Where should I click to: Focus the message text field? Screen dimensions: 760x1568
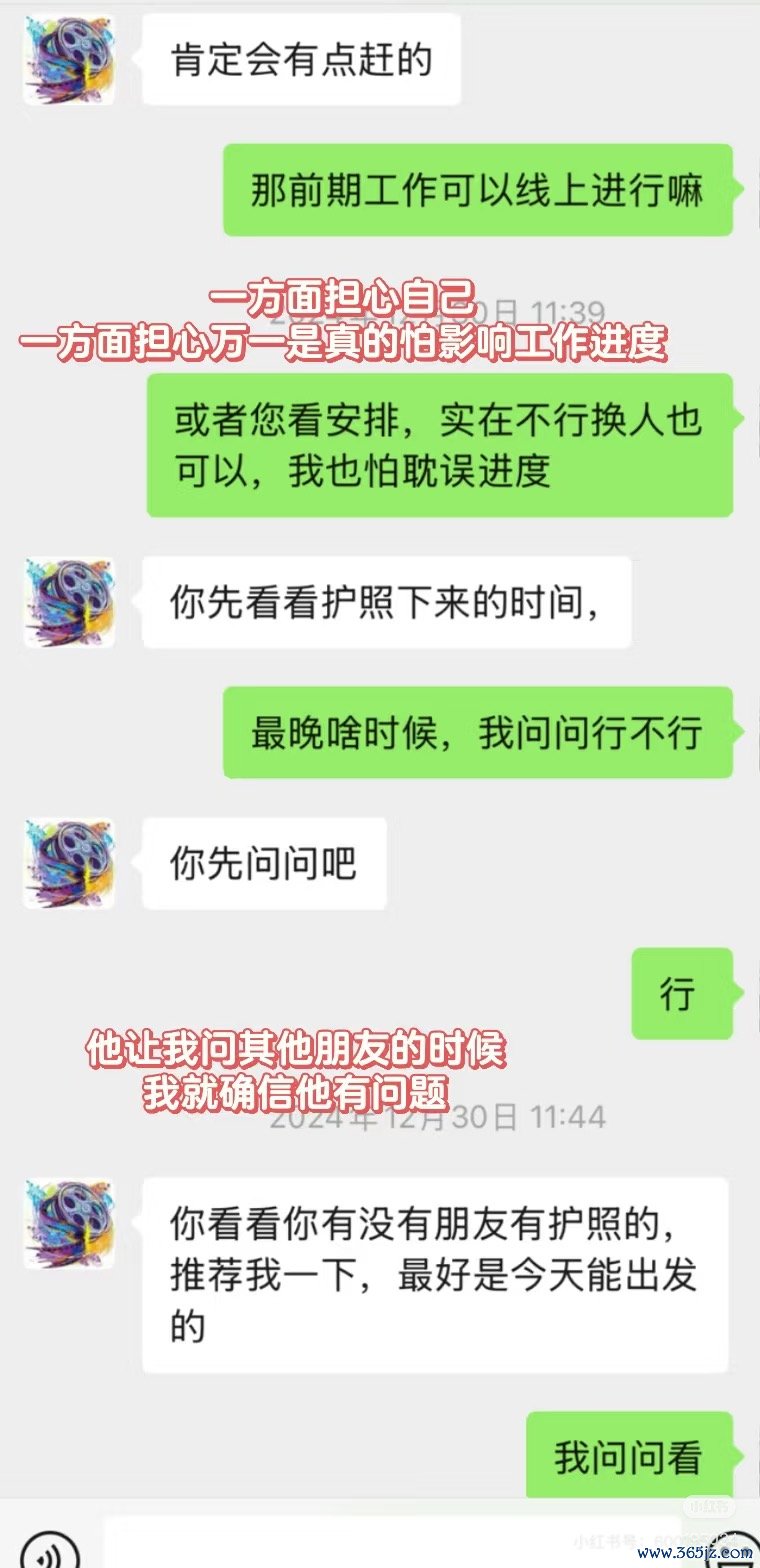tap(390, 1545)
